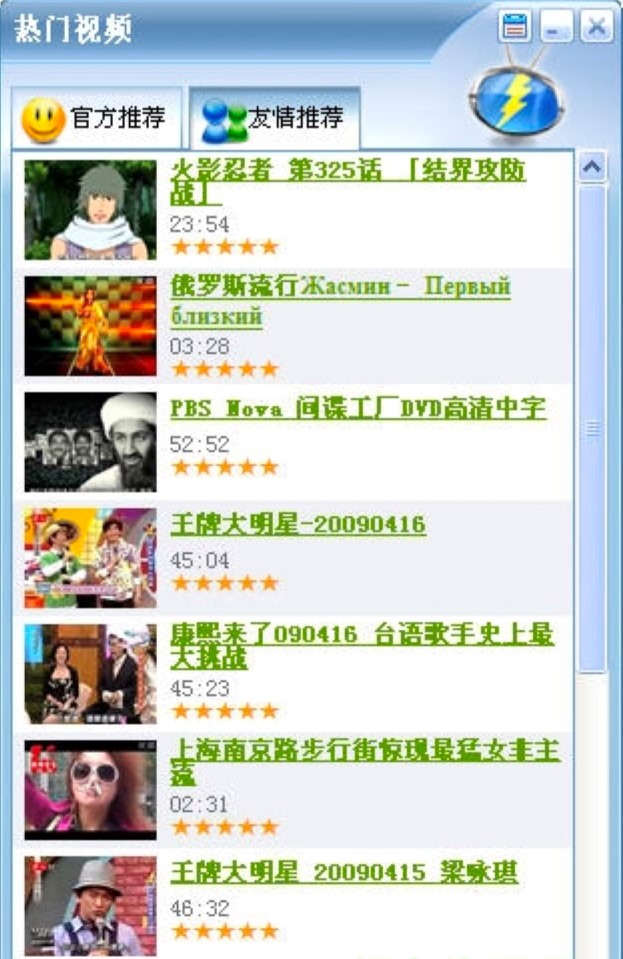Tap the thumbnail for 王牌大明星-20090416

coord(90,558)
